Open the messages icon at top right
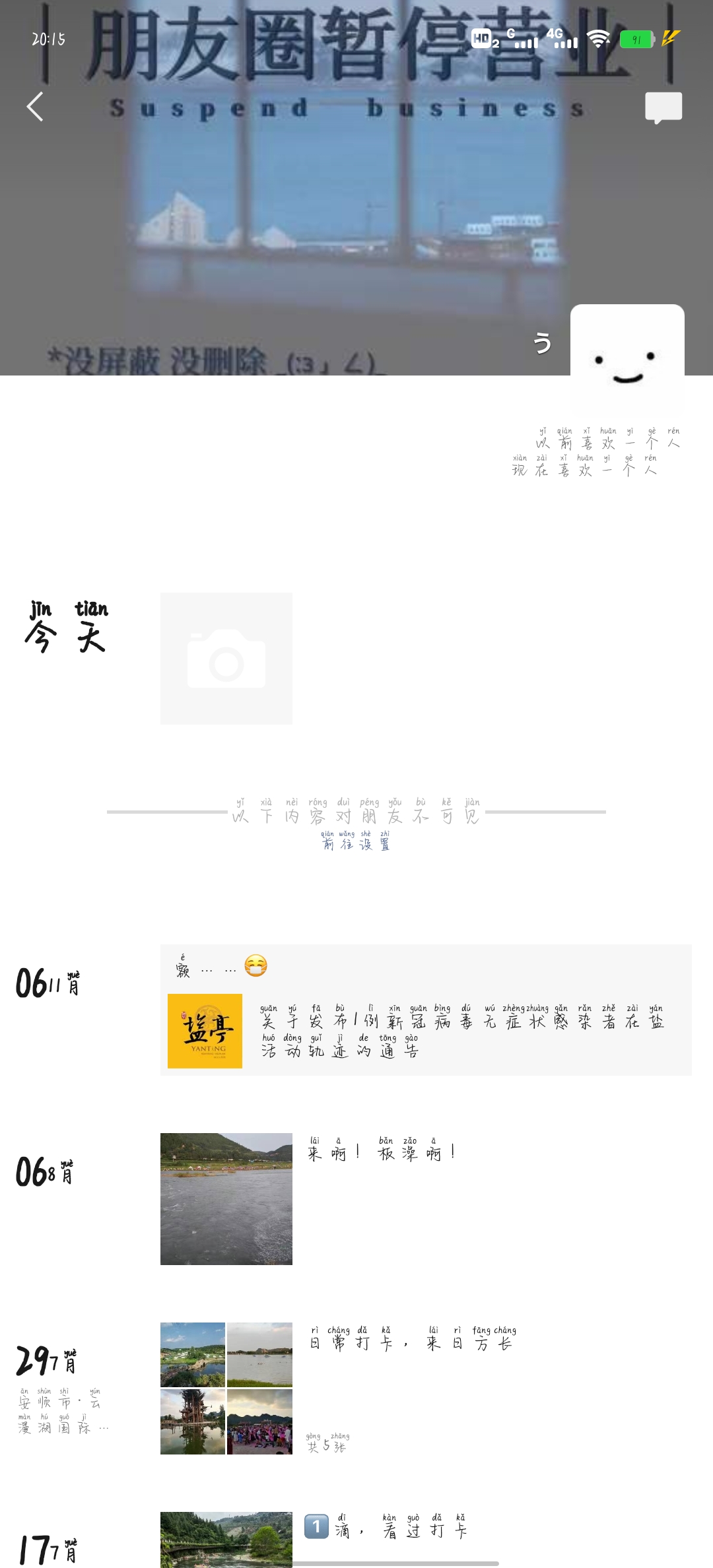The image size is (713, 1568). point(663,108)
